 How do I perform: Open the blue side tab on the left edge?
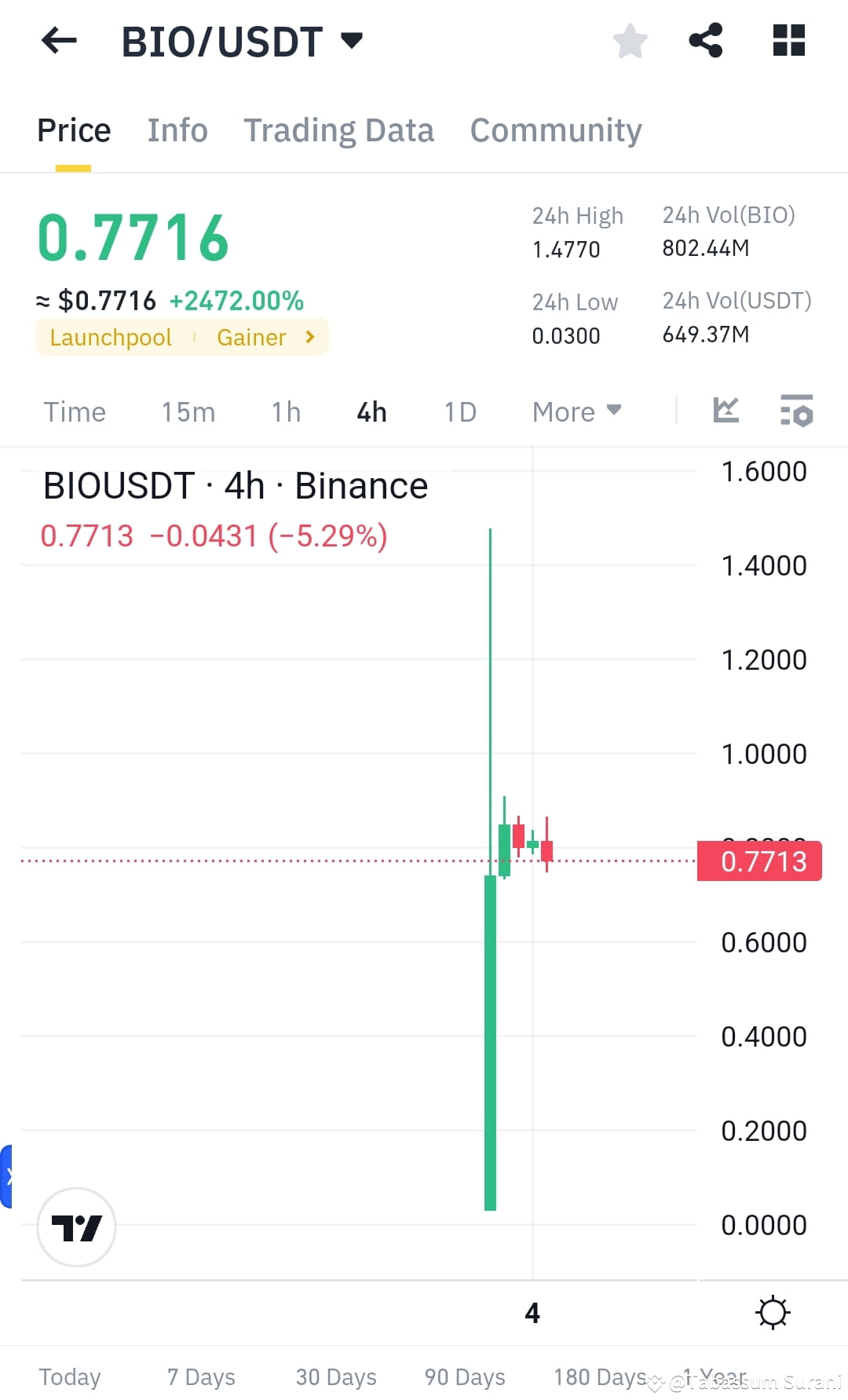click(x=8, y=1176)
